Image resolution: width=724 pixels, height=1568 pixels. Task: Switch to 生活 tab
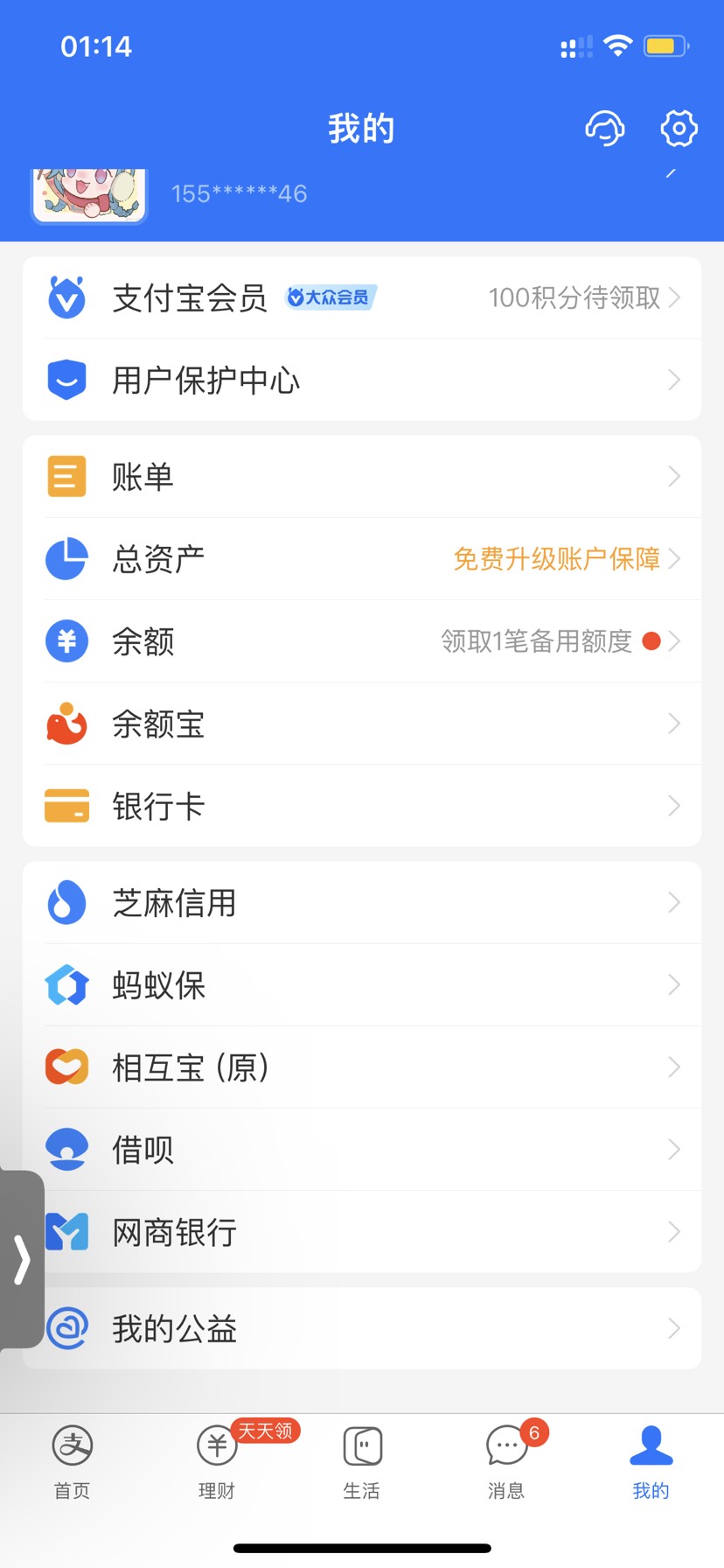coord(361,1459)
